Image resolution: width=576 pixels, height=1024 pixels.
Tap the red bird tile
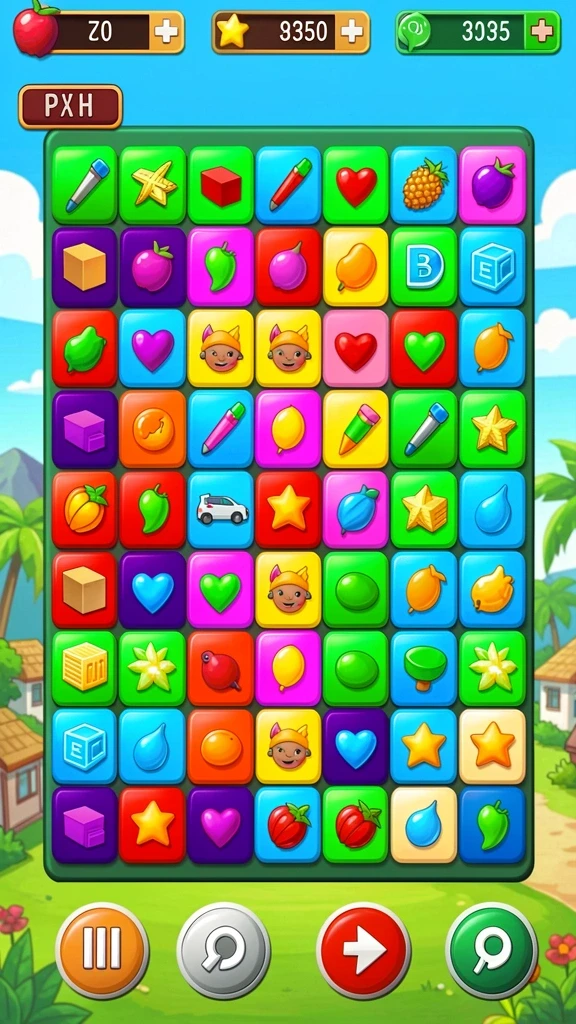tap(221, 669)
